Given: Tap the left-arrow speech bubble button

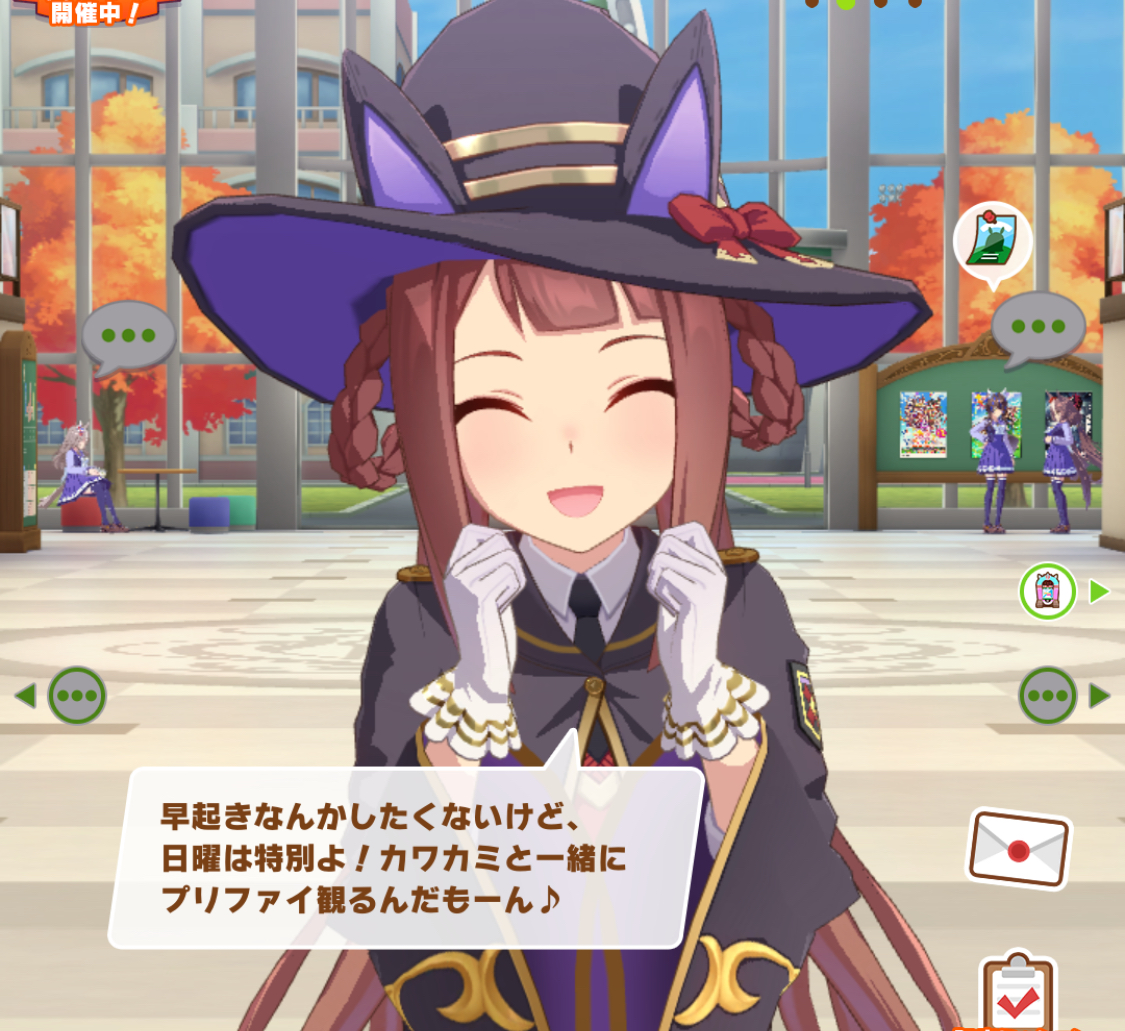Looking at the screenshot, I should tap(76, 695).
